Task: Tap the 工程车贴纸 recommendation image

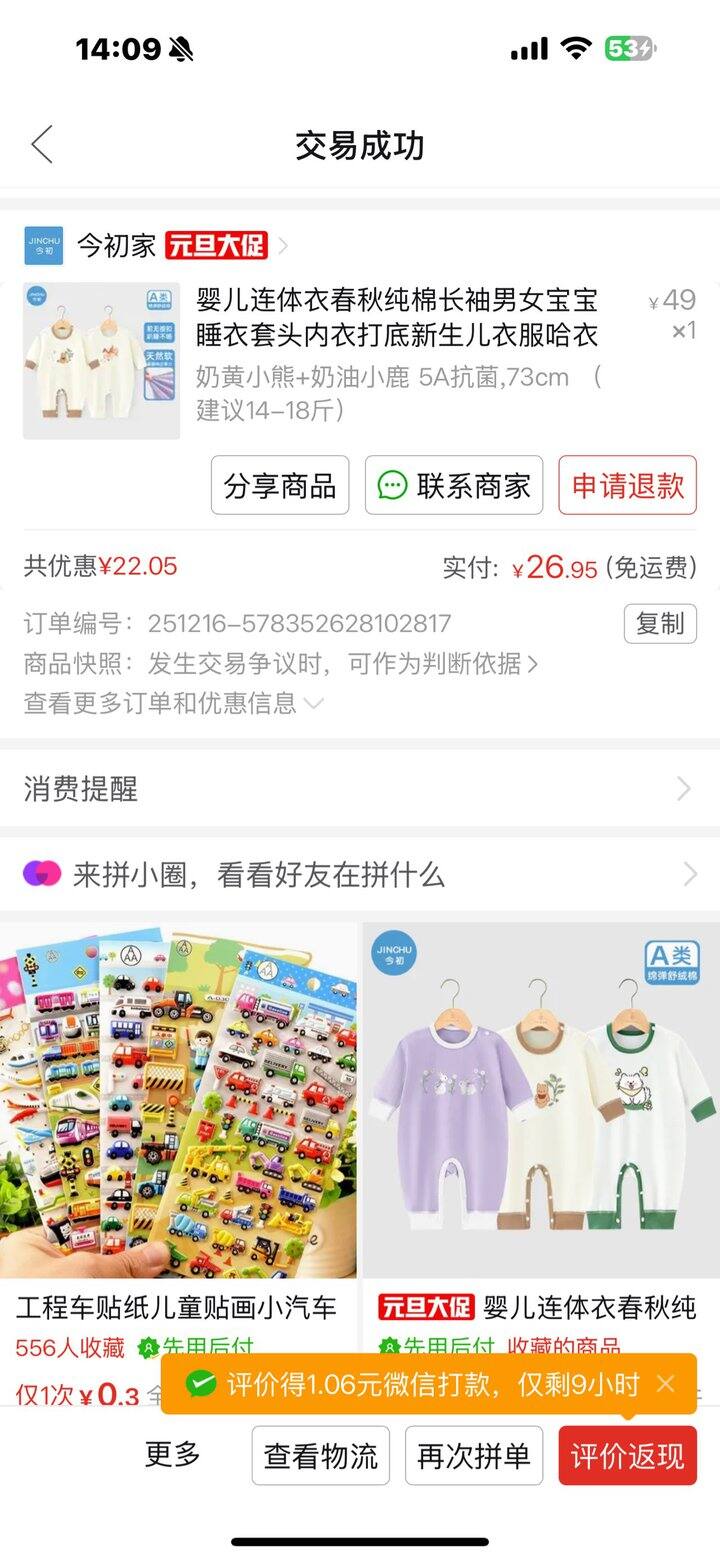Action: pos(180,1100)
